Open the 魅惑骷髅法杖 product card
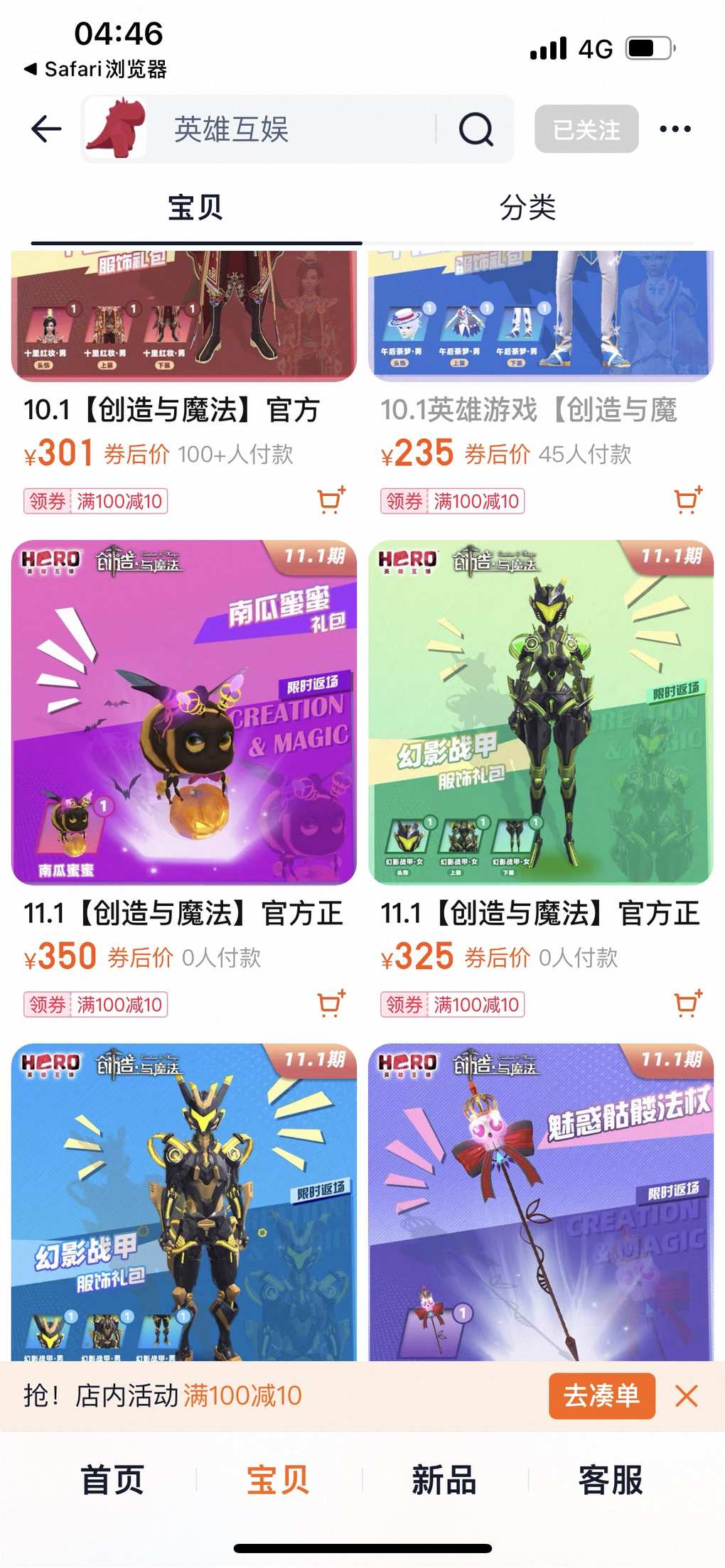The image size is (725, 1568). [540, 1202]
